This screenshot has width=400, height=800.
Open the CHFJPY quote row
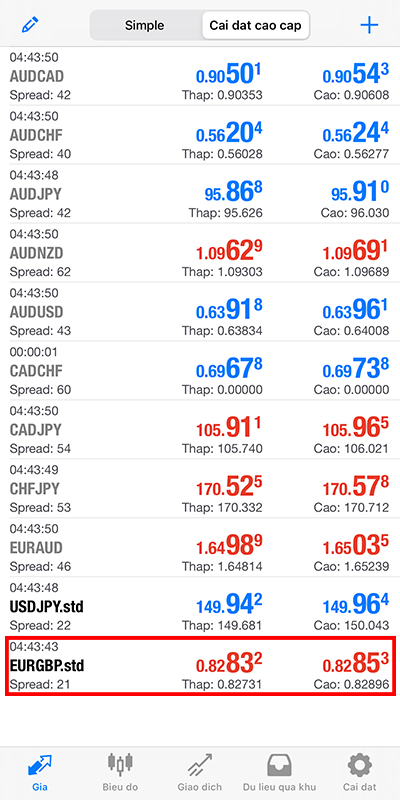[200, 489]
